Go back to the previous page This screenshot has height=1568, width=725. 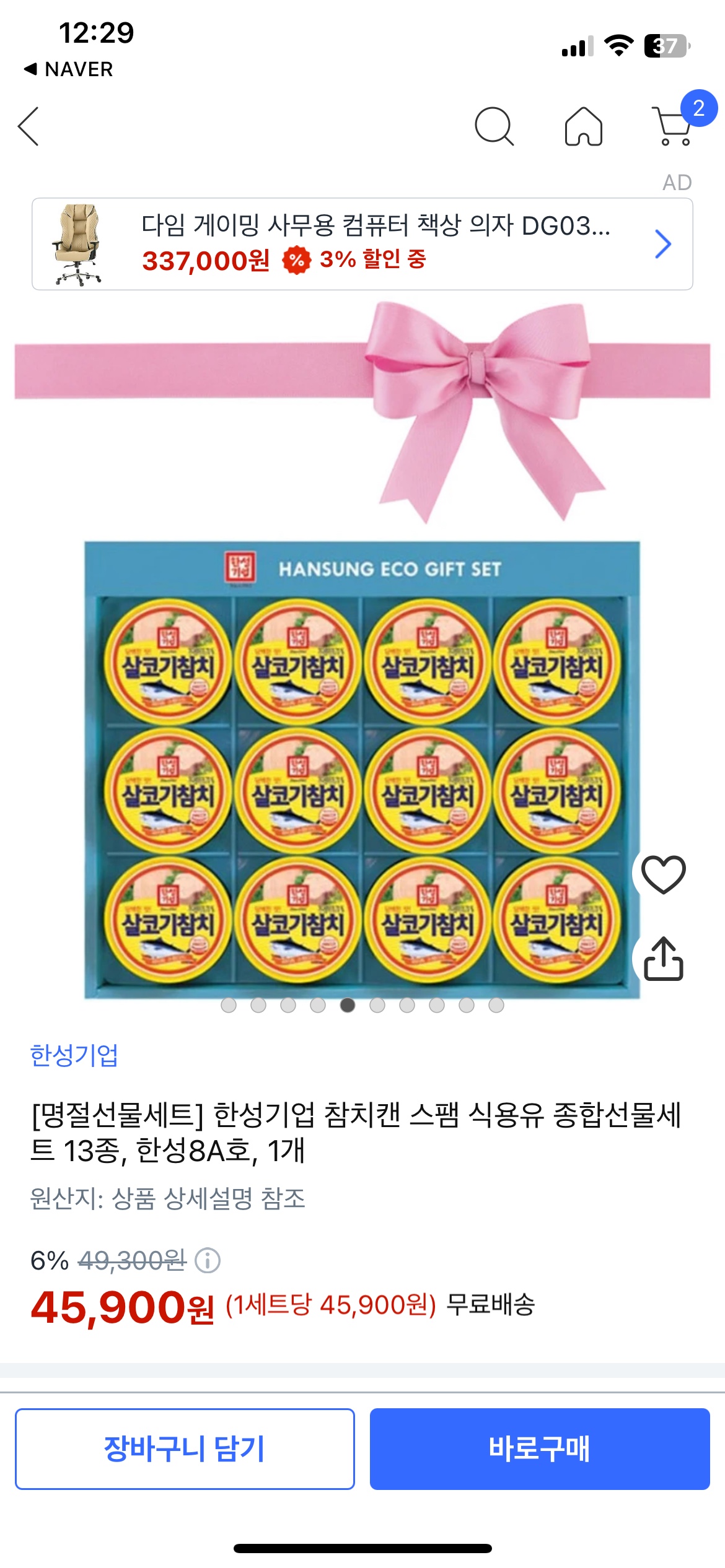[29, 126]
